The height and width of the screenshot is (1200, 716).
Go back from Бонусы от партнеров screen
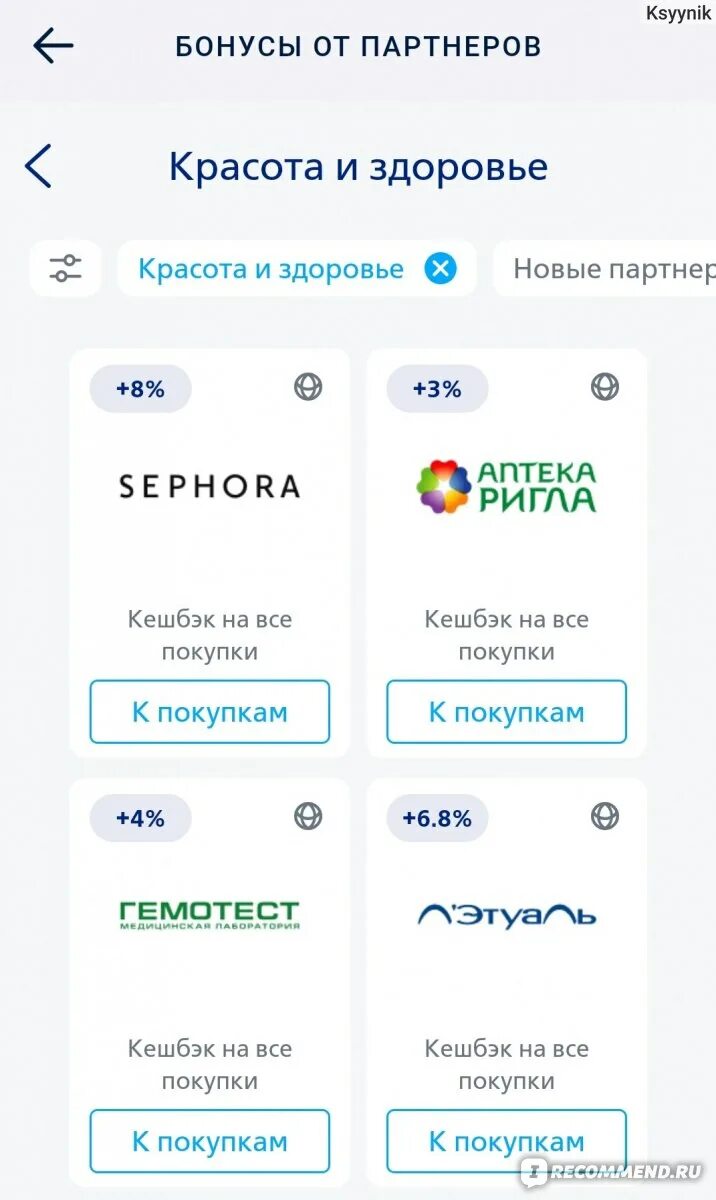pos(53,46)
